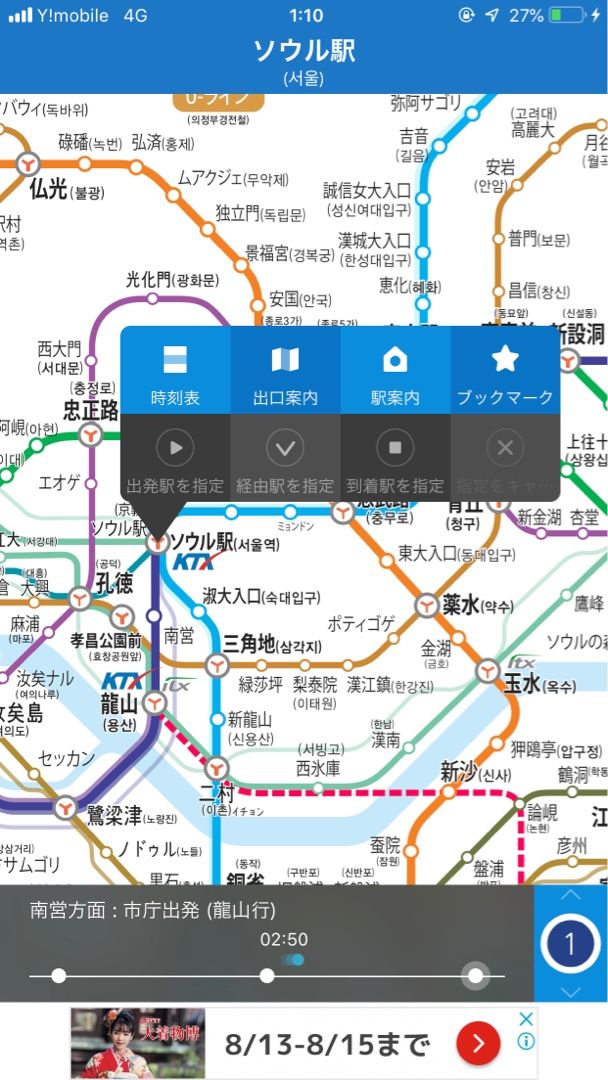Viewport: 608px width, 1080px height.
Task: Close the ad banner
Action: [x=525, y=1019]
